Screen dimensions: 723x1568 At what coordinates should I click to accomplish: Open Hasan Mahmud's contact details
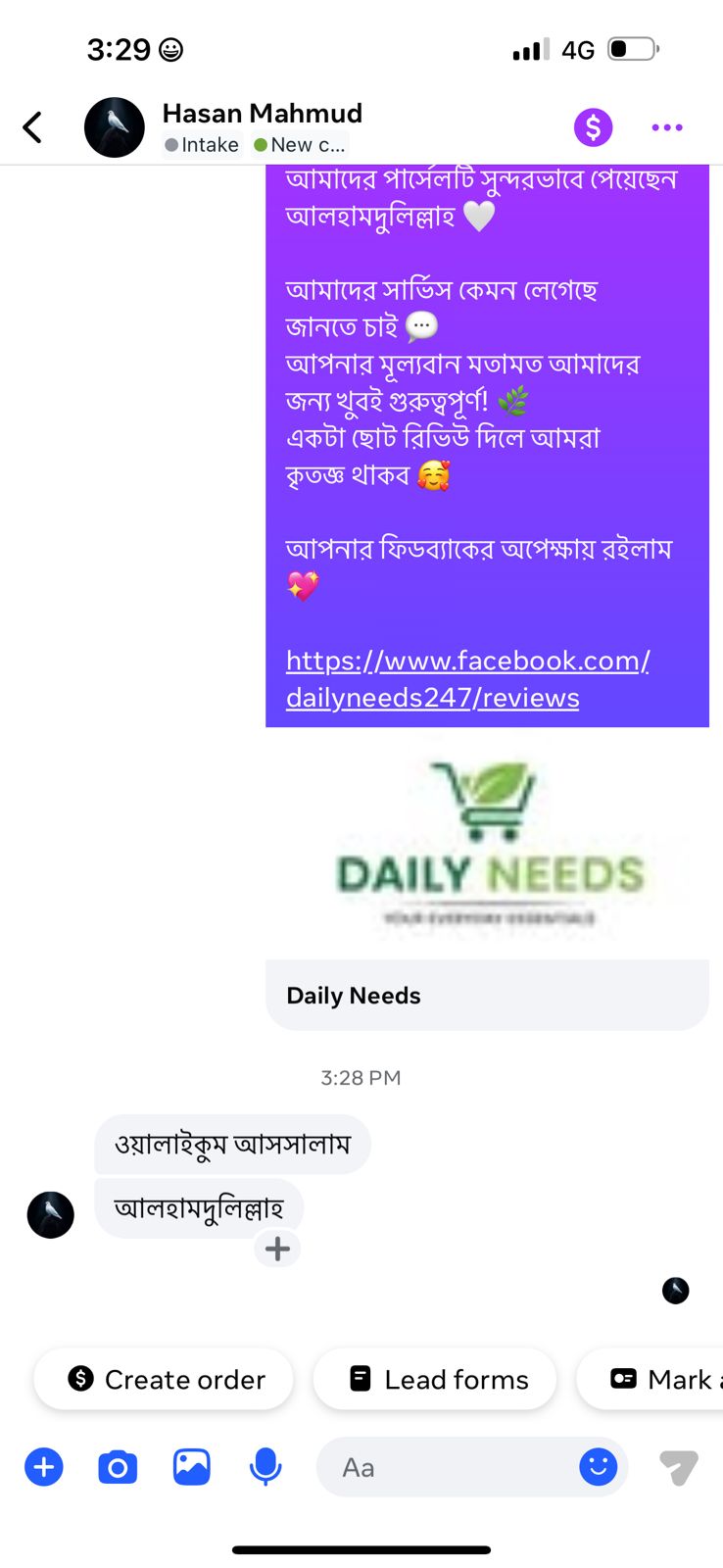click(x=262, y=114)
